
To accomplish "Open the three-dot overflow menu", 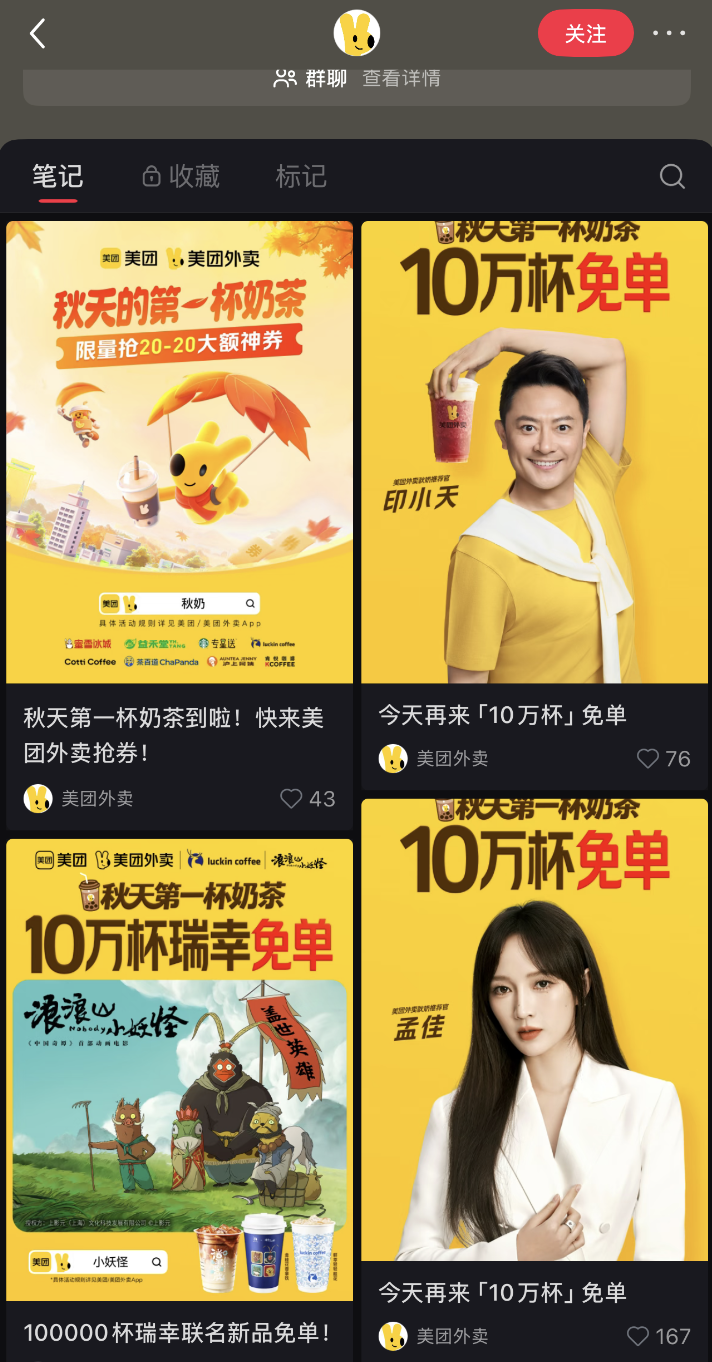I will point(669,34).
